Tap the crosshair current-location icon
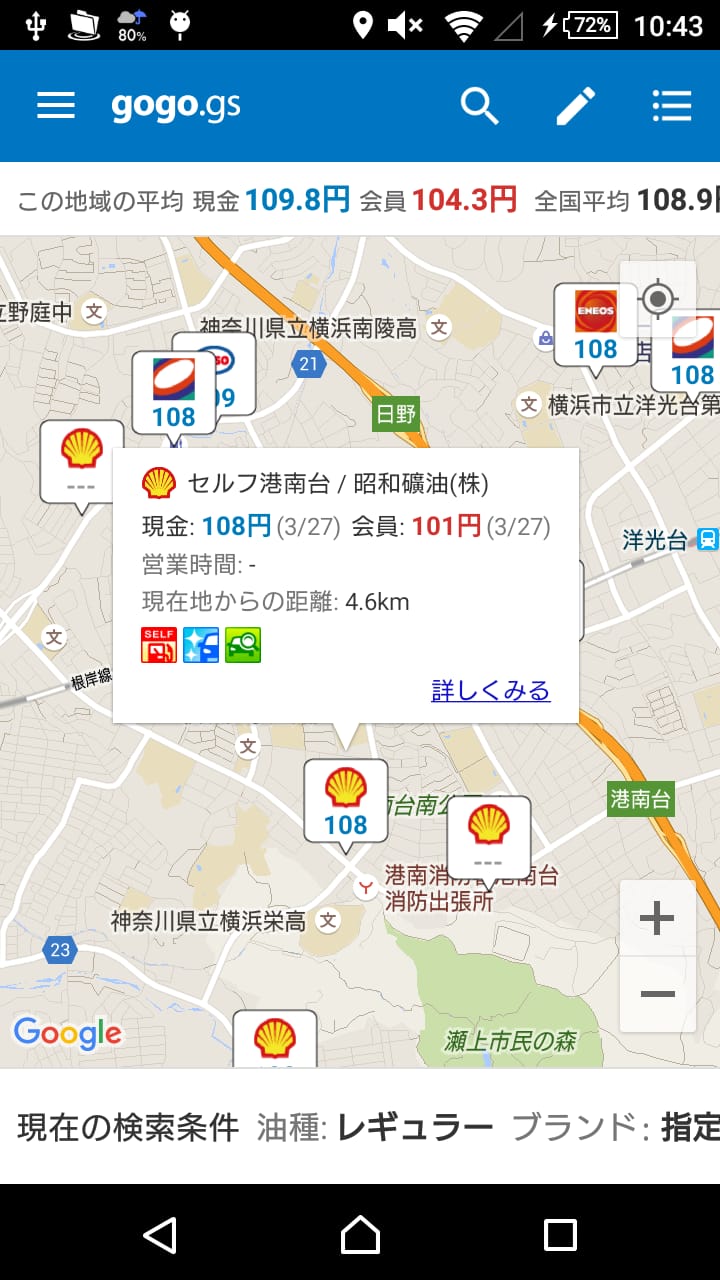This screenshot has height=1280, width=720. click(x=659, y=298)
